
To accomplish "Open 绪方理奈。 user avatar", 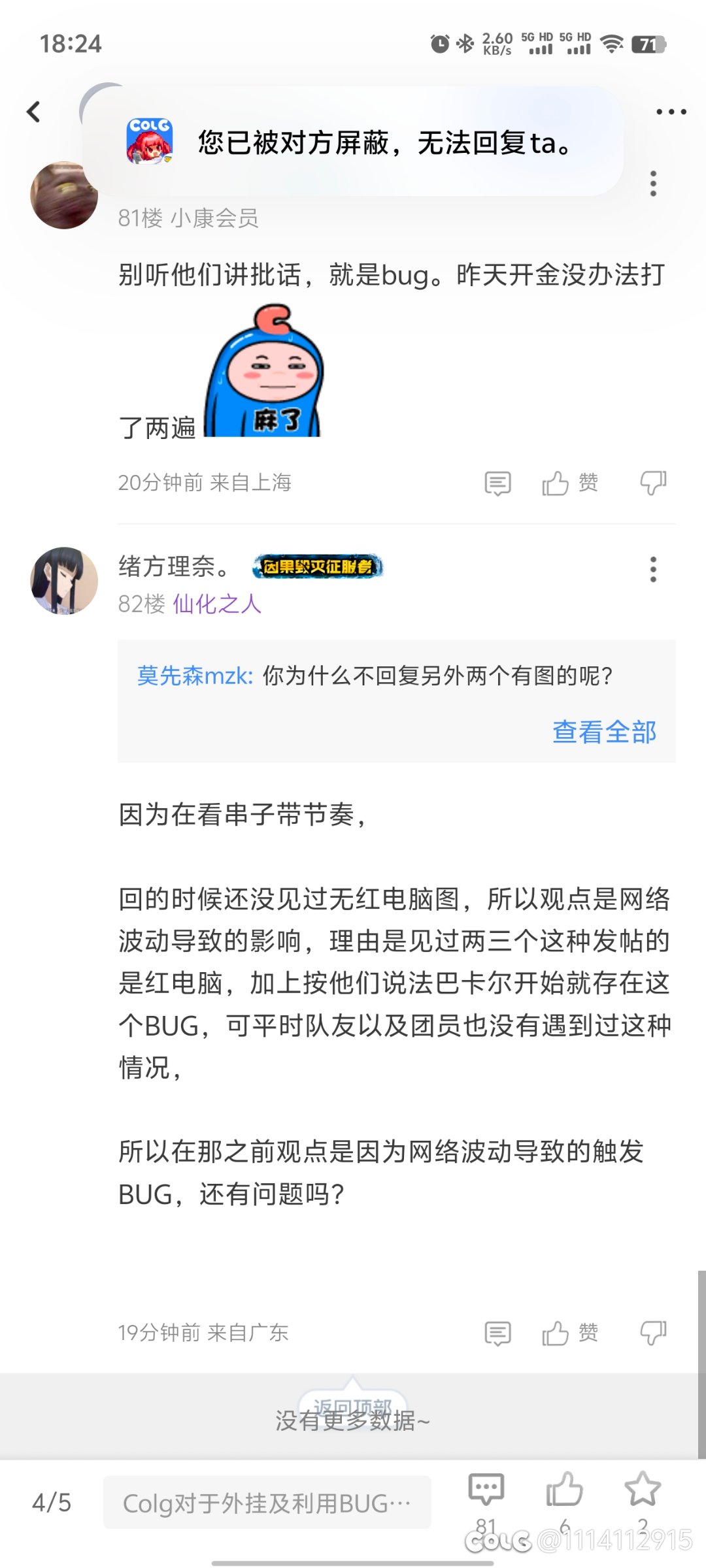I will 64,581.
